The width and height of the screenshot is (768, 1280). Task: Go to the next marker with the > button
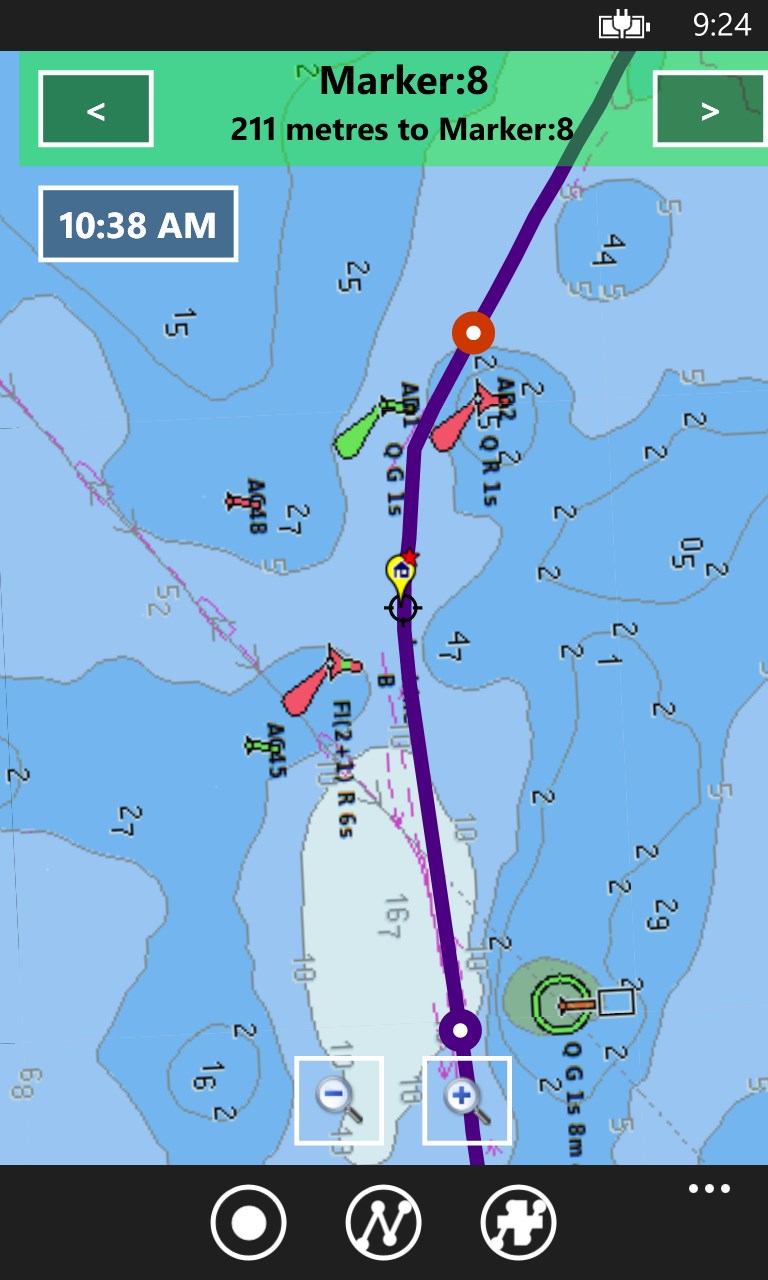click(x=709, y=108)
